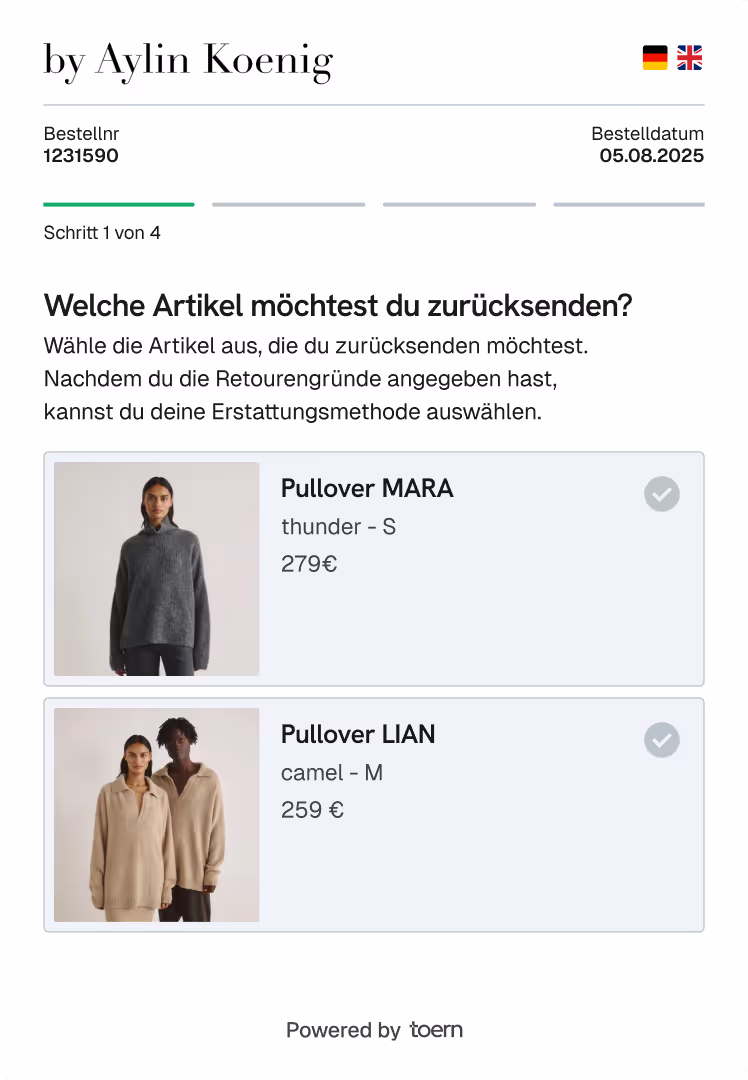Switch language to German flag
The width and height of the screenshot is (748, 1080).
point(655,58)
